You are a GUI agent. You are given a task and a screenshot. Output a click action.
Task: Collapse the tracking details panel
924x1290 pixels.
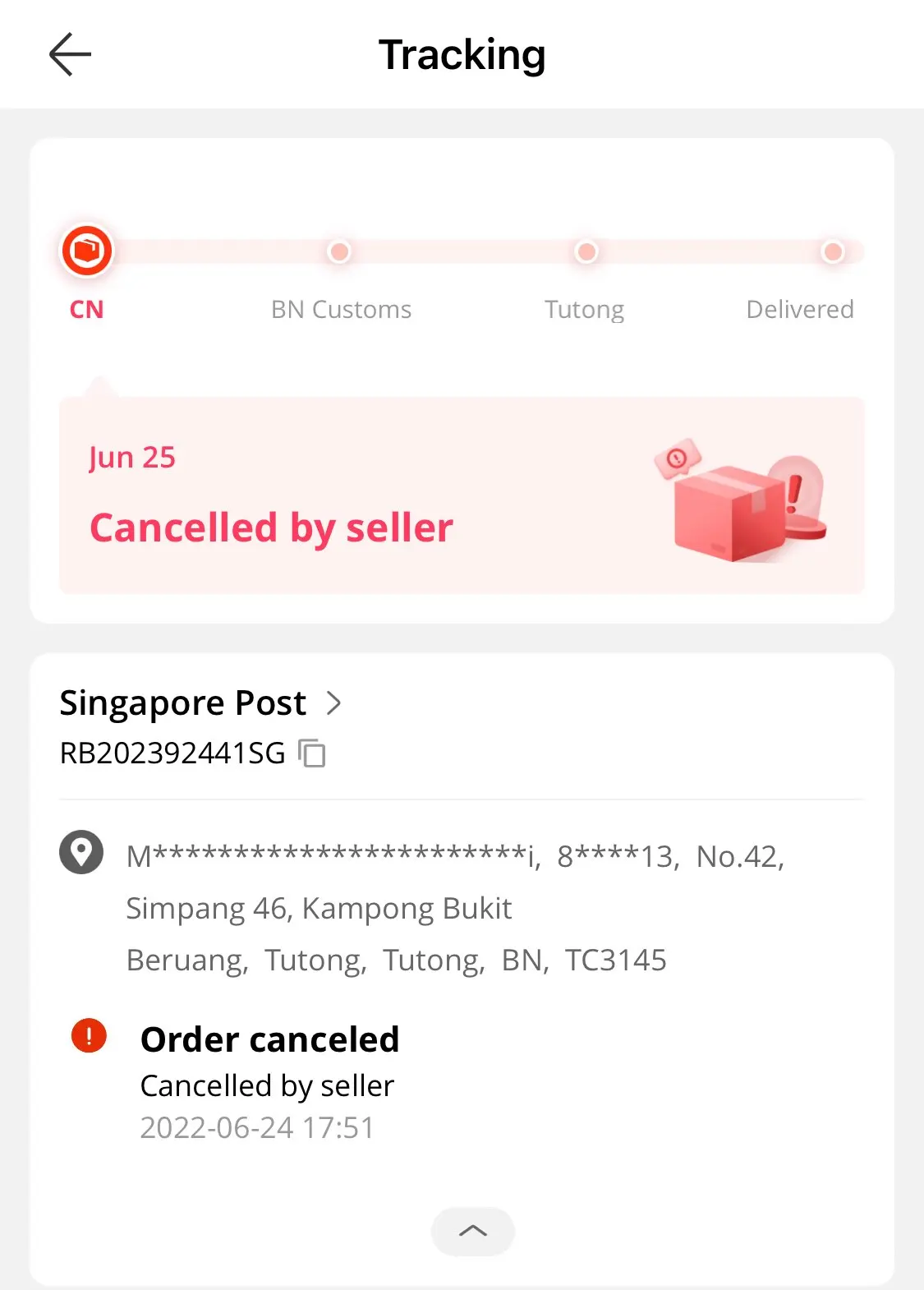point(472,1231)
